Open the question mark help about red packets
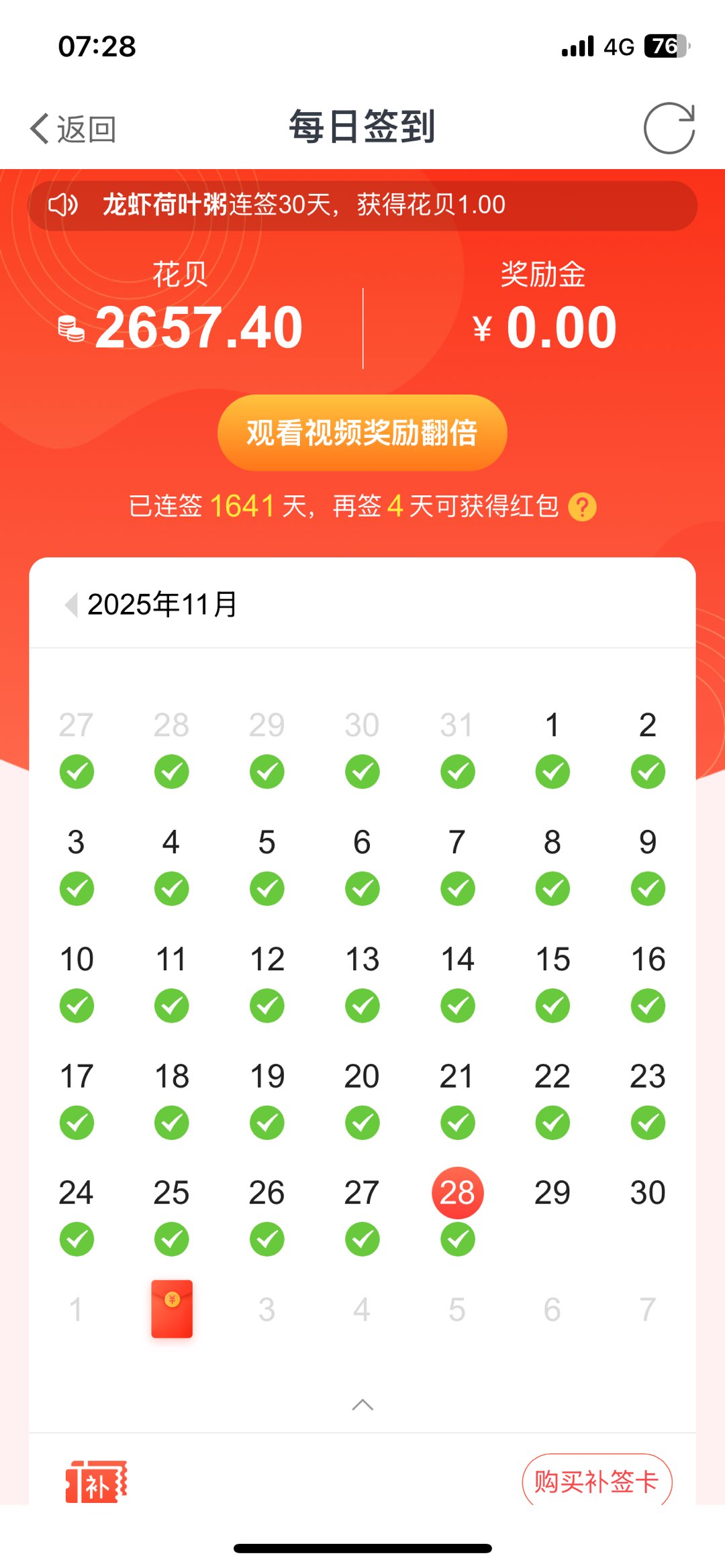 (x=582, y=507)
